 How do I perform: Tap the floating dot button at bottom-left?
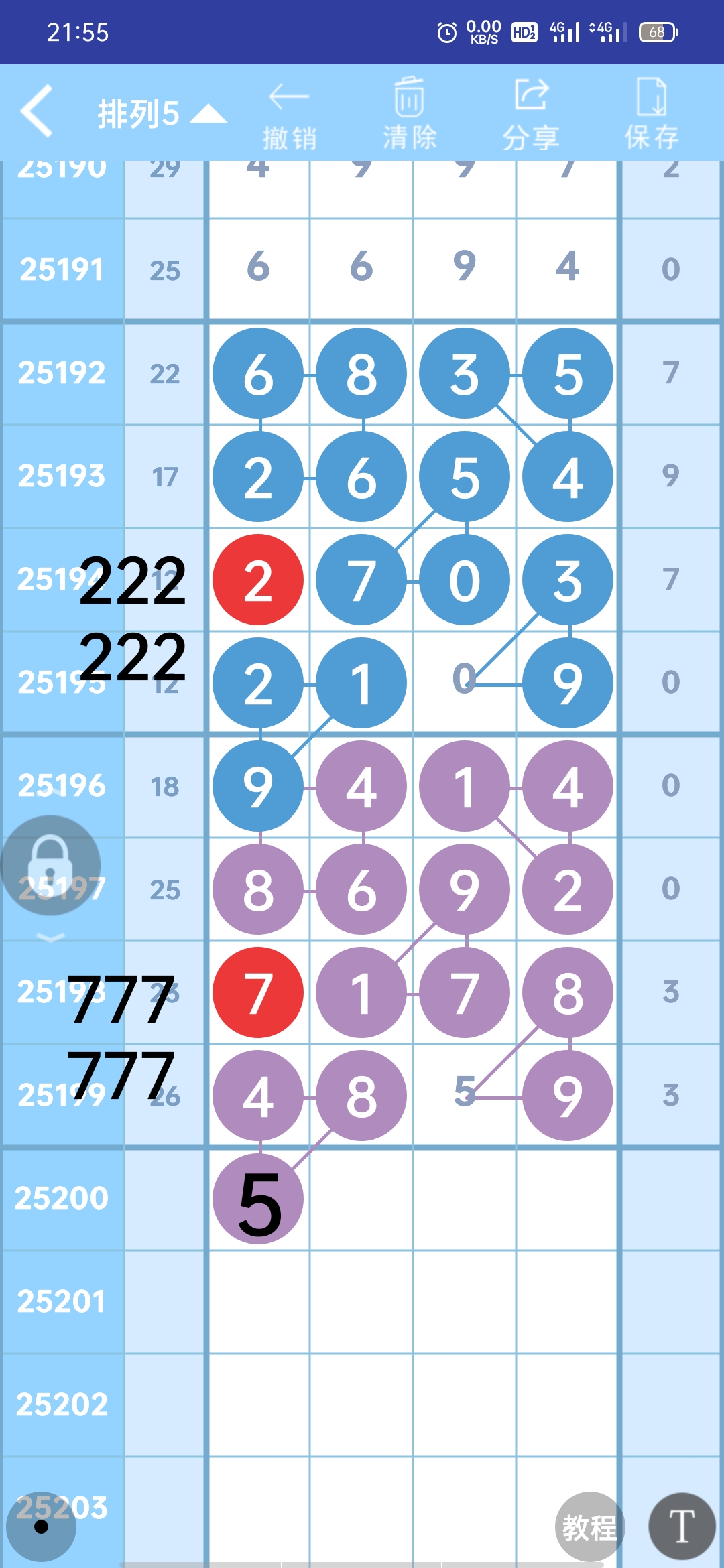42,1526
